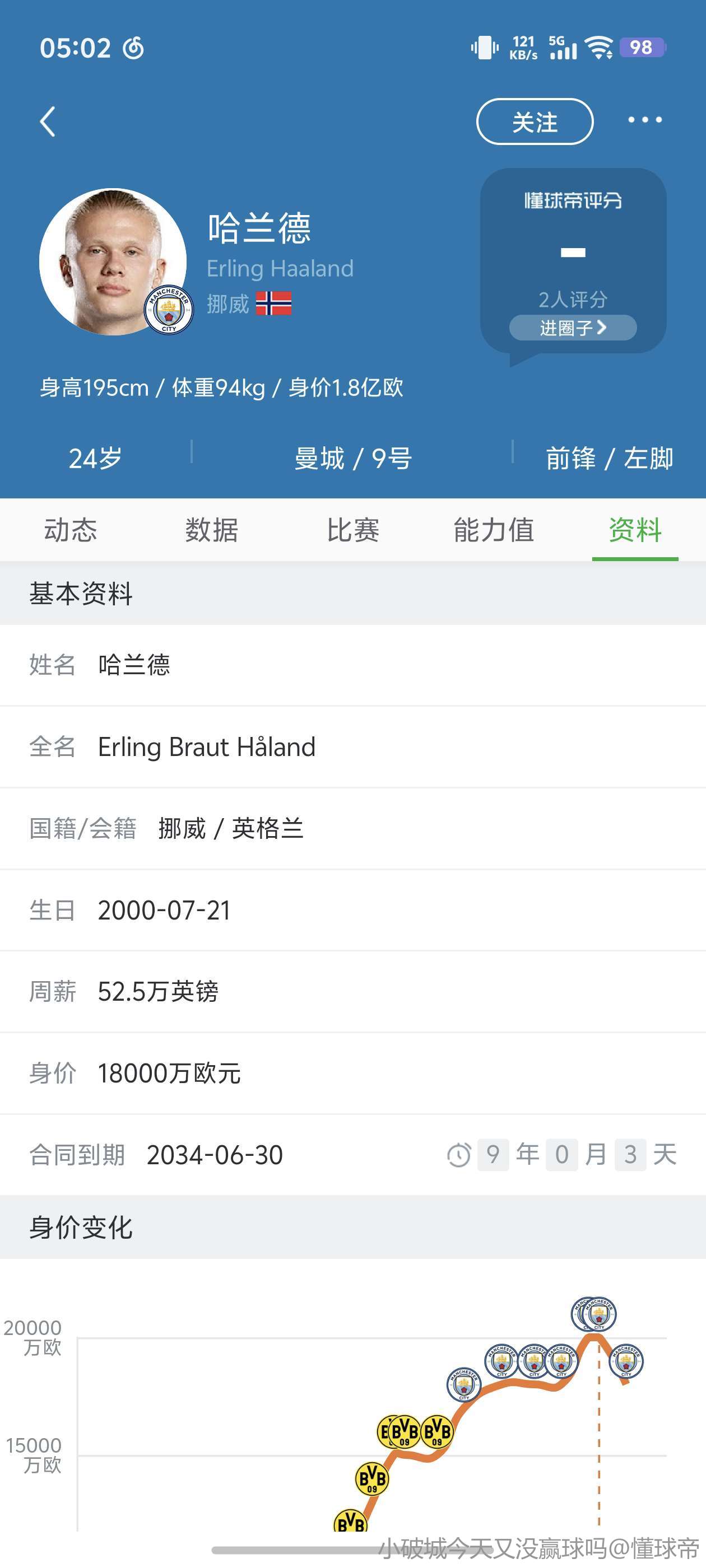Switch to the 动态 tab
Viewport: 706px width, 1568px height.
[71, 530]
